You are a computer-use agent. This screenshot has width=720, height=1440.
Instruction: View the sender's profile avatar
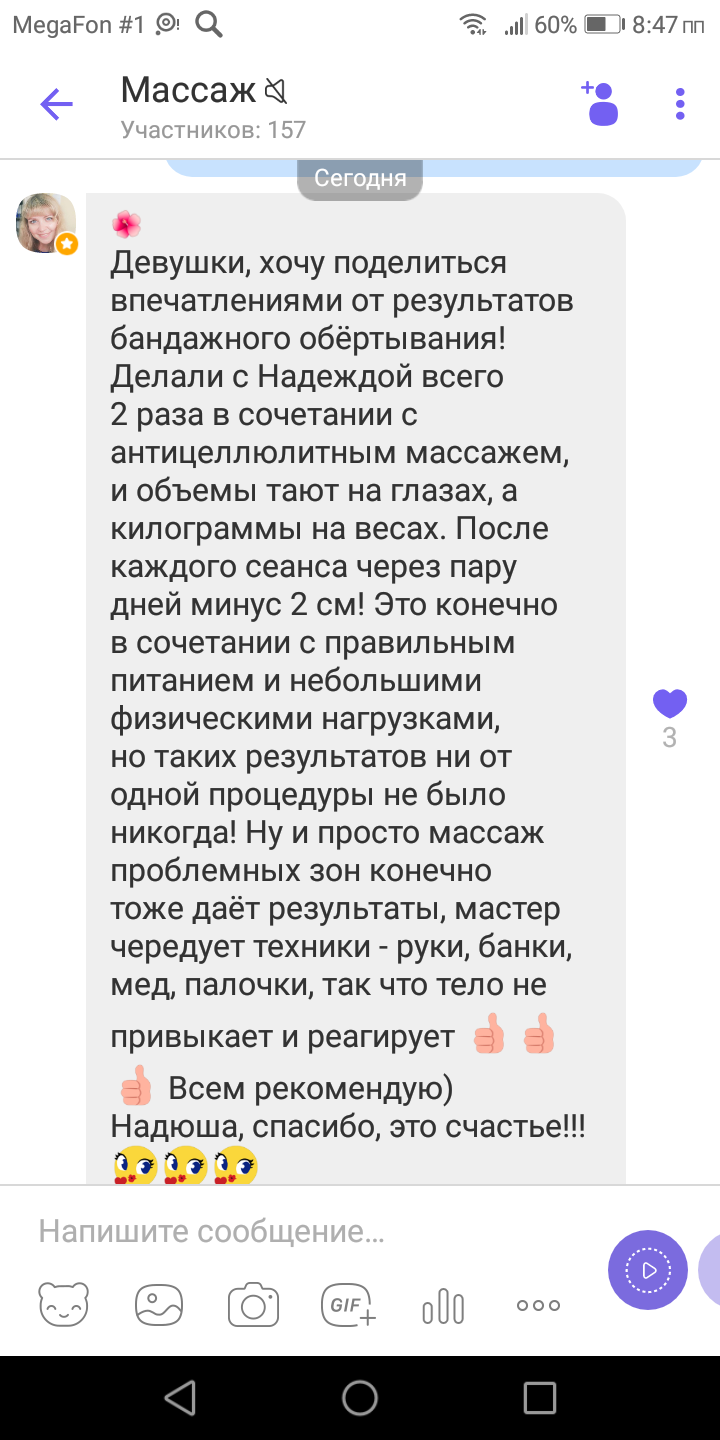point(46,223)
